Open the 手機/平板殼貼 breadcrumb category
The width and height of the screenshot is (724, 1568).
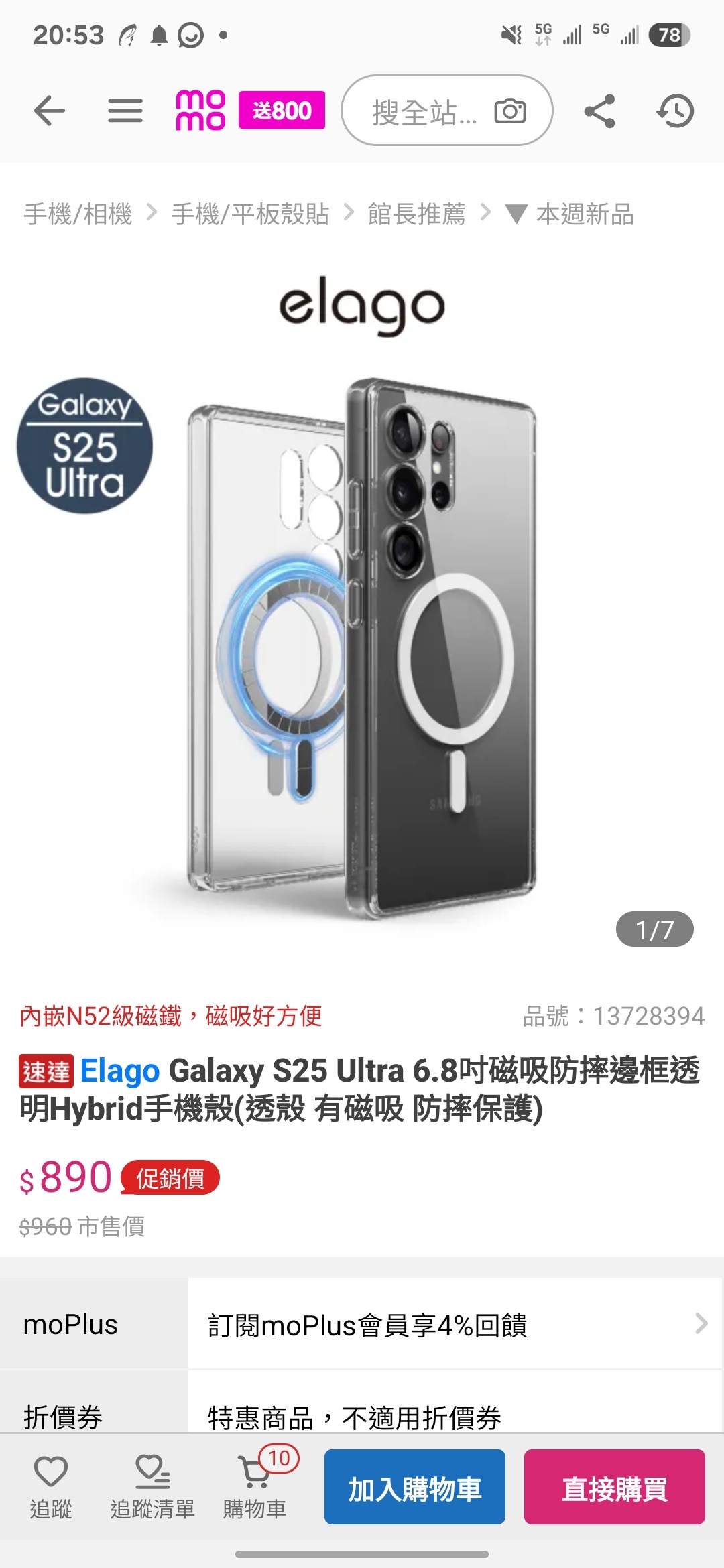(x=250, y=214)
